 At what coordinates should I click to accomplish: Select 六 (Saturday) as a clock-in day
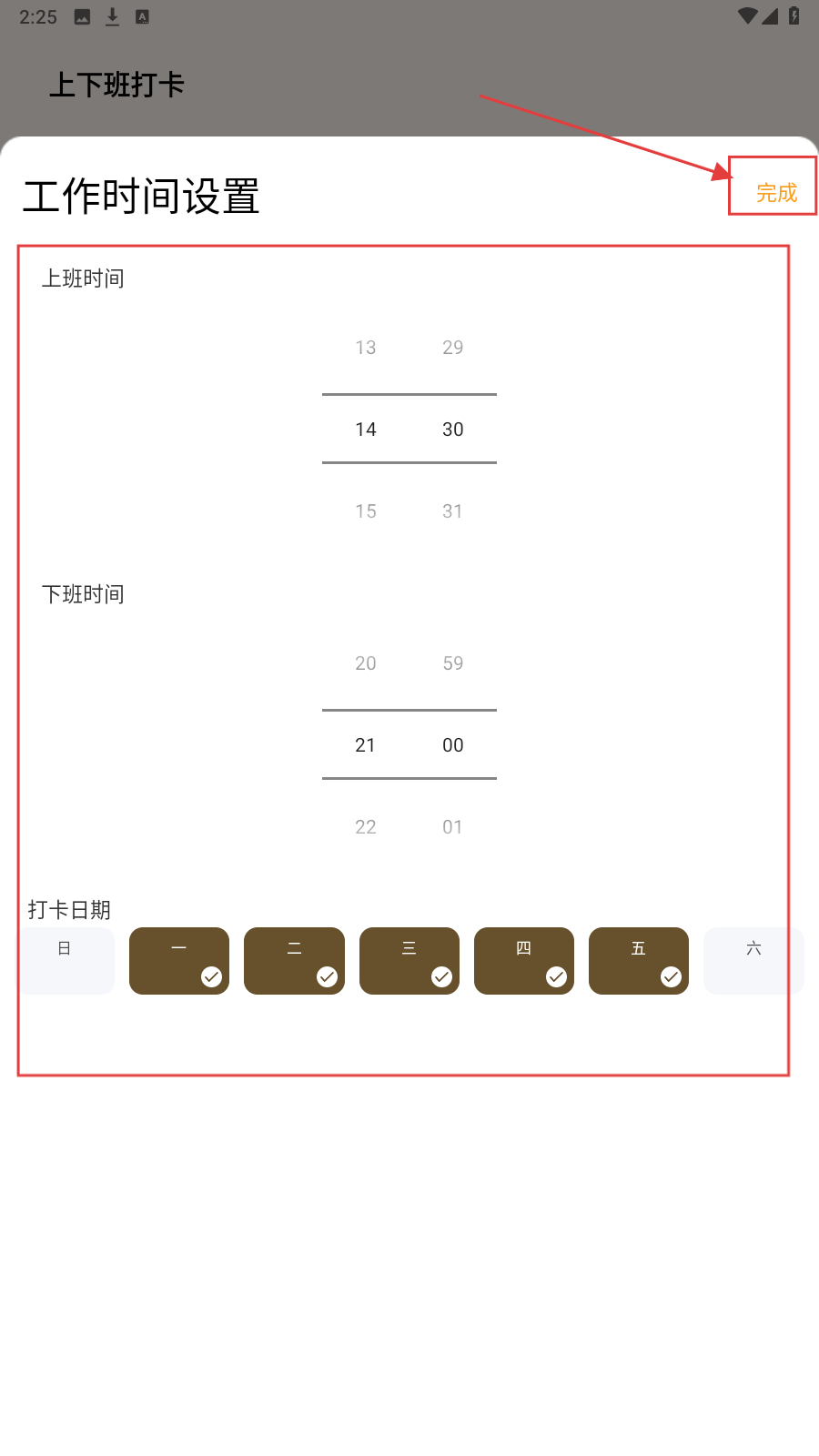(753, 960)
